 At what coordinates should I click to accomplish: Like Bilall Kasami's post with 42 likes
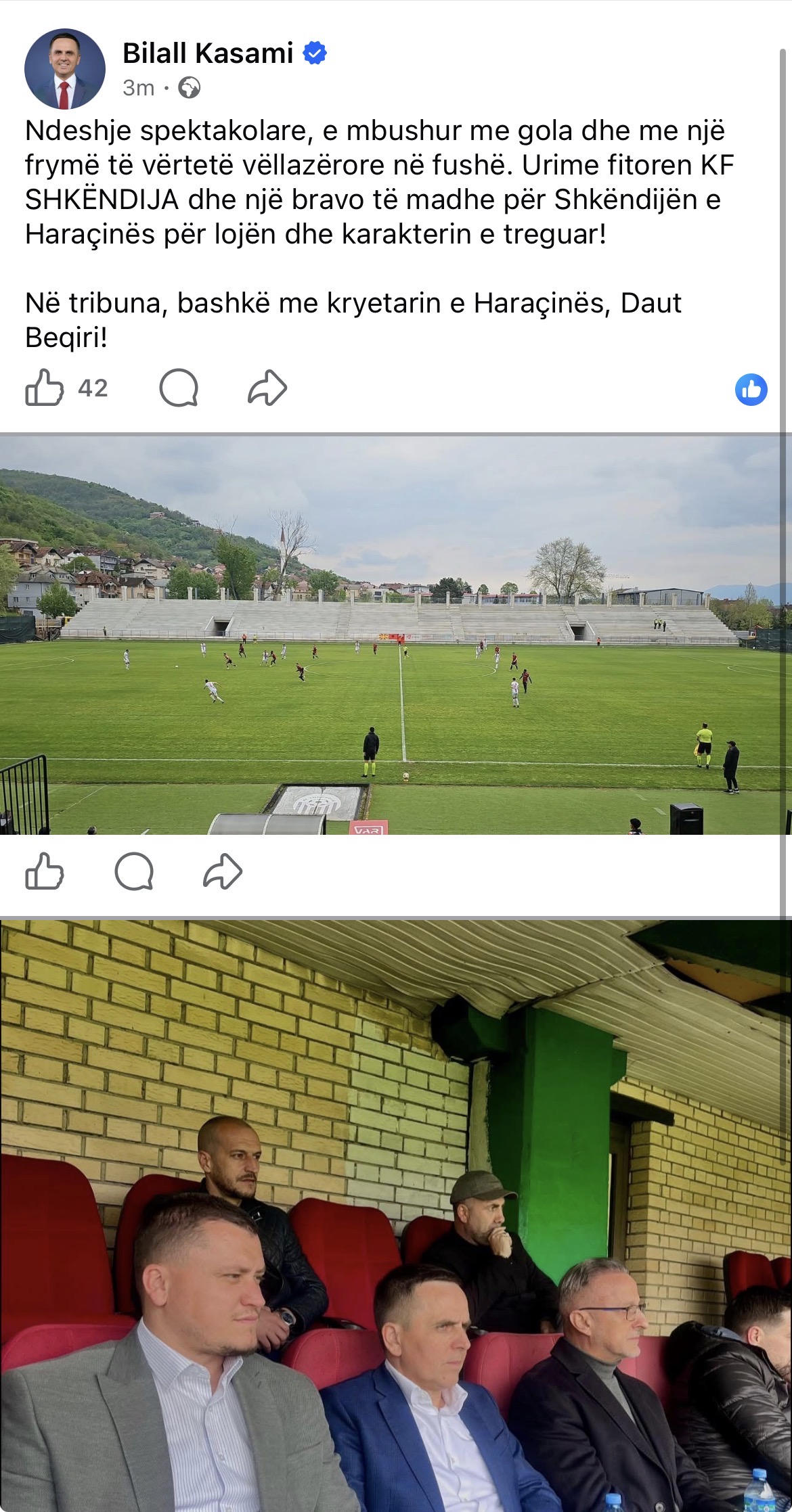coord(45,388)
